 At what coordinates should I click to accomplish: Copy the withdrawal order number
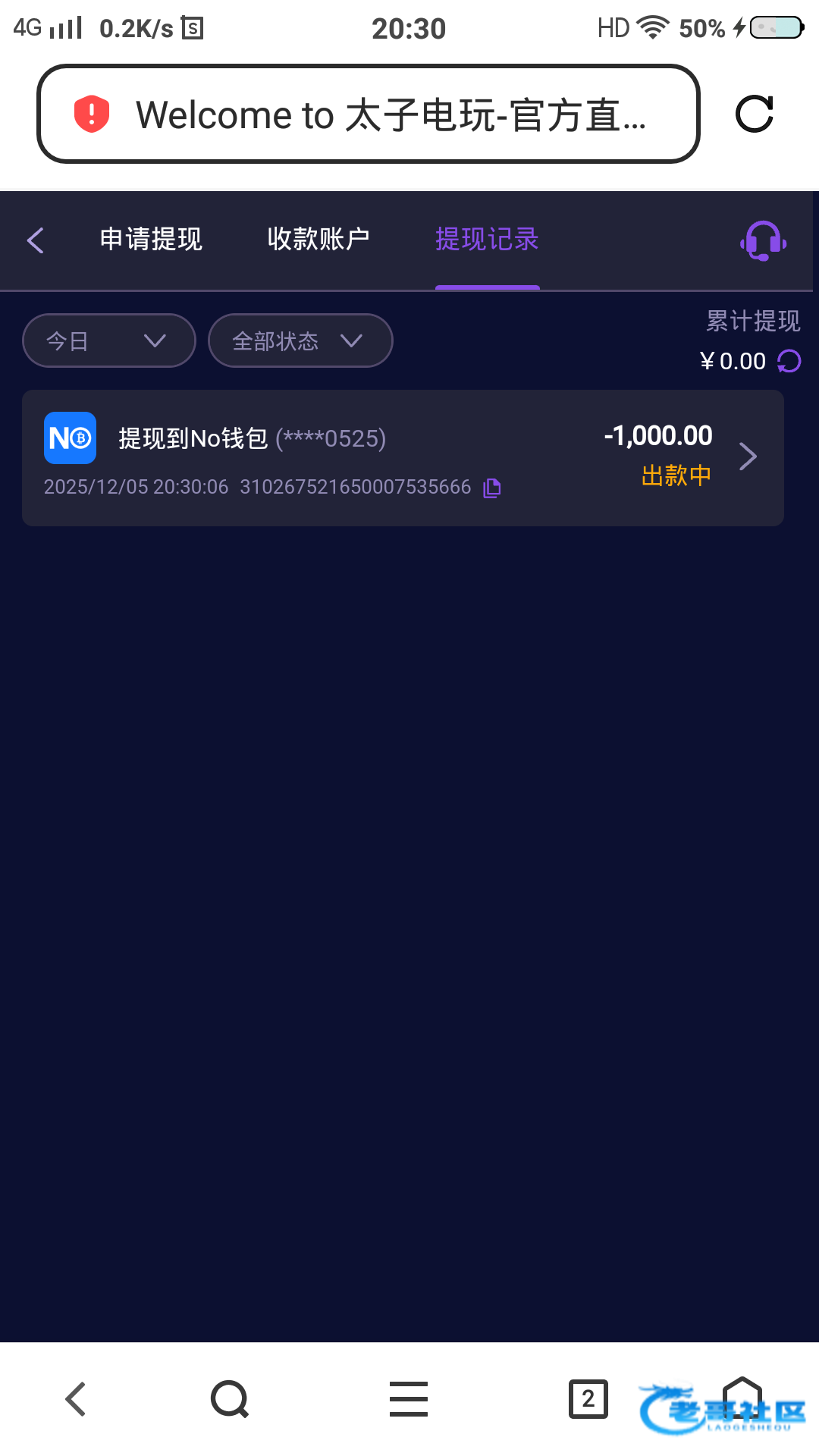pyautogui.click(x=492, y=488)
